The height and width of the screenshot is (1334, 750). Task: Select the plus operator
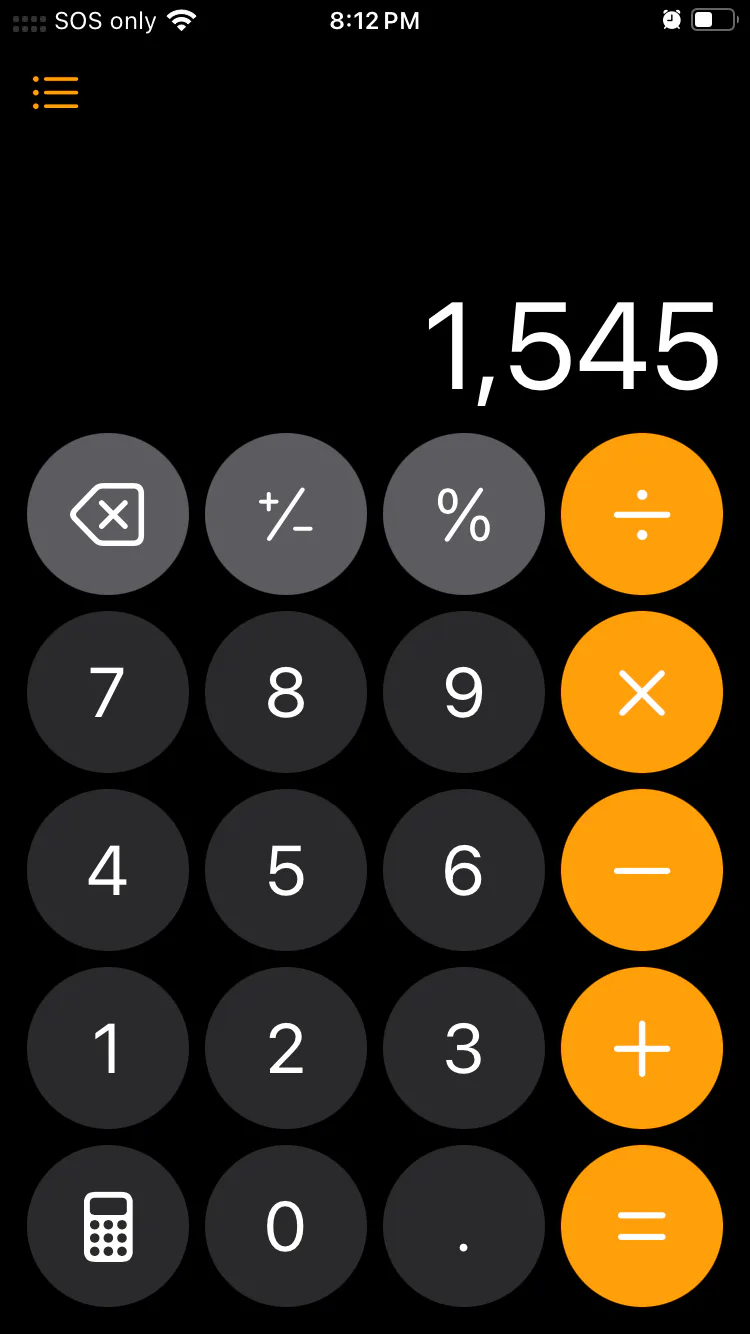[x=642, y=1048]
